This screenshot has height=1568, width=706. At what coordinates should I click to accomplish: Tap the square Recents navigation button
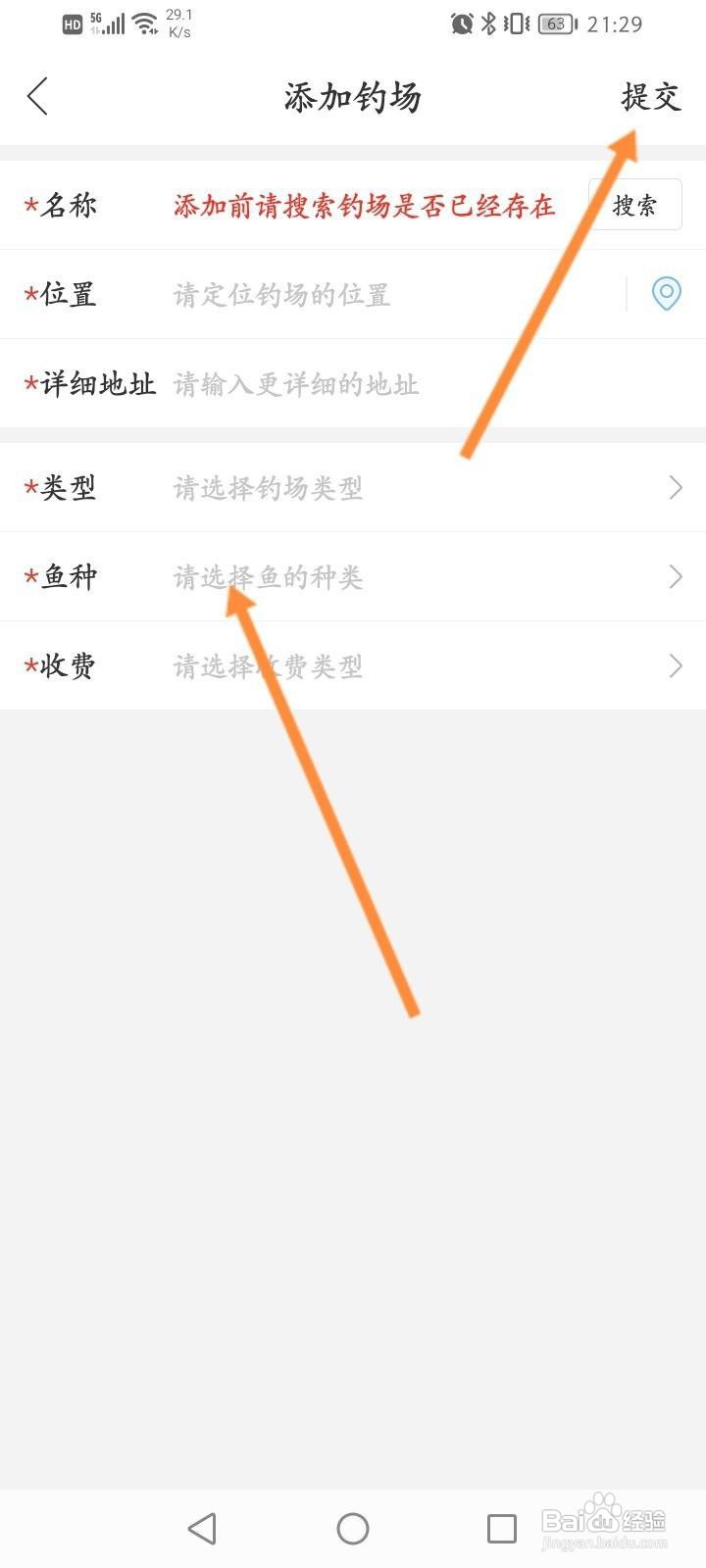point(503,1527)
